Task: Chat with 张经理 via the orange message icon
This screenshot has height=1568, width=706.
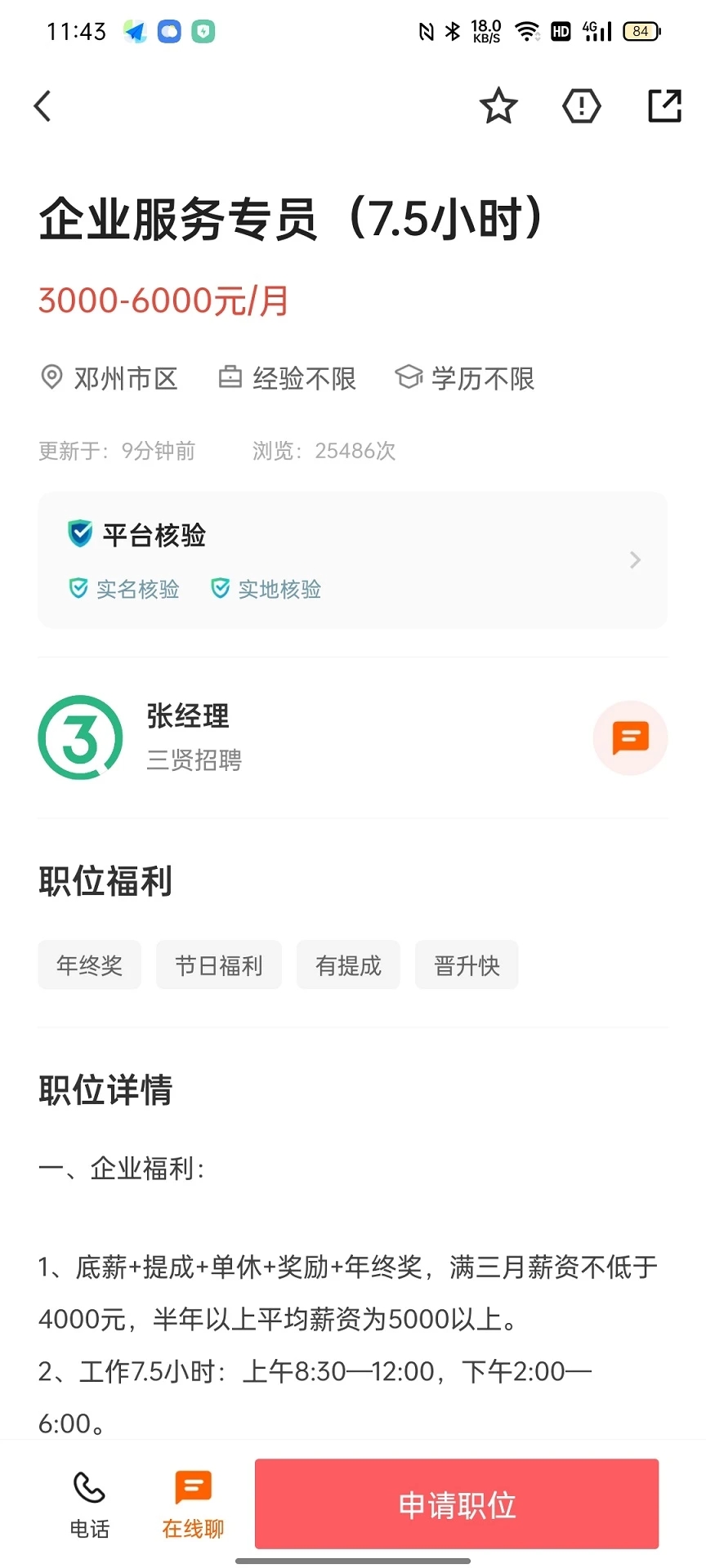Action: [x=630, y=737]
